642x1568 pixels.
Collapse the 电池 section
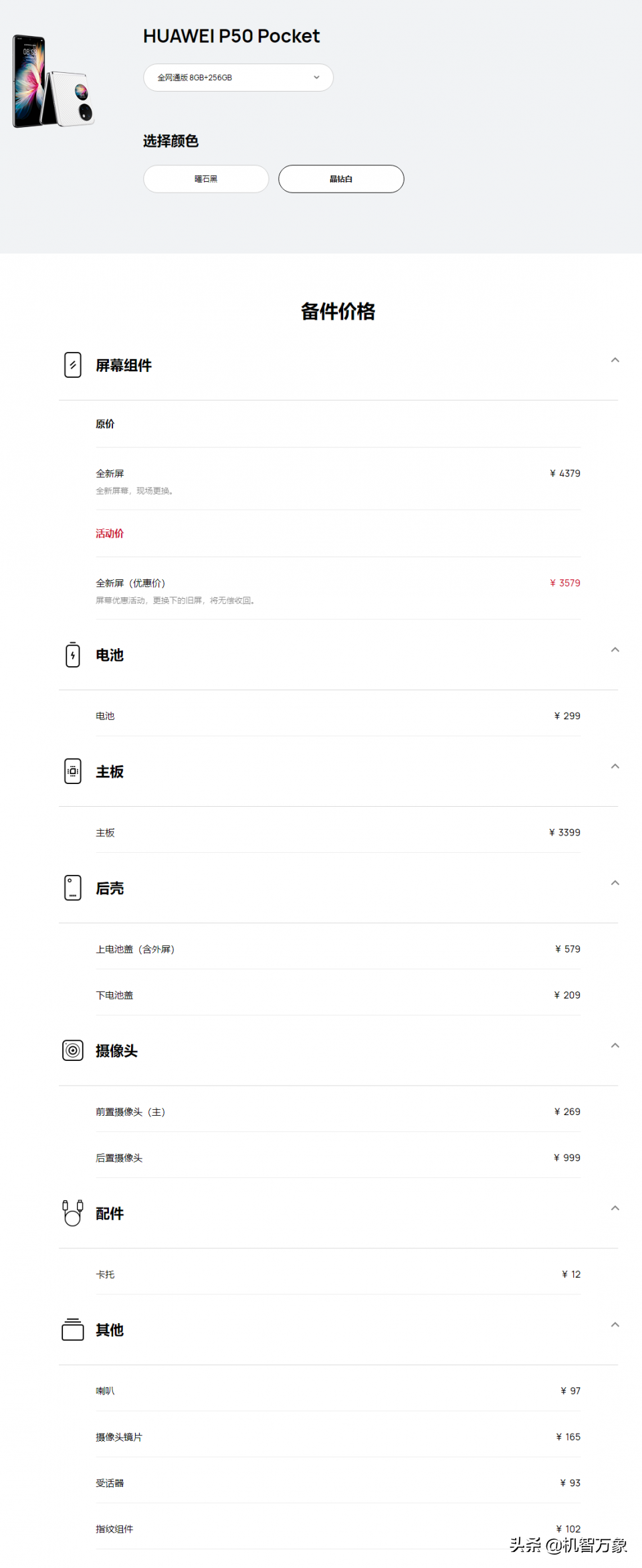pos(615,650)
